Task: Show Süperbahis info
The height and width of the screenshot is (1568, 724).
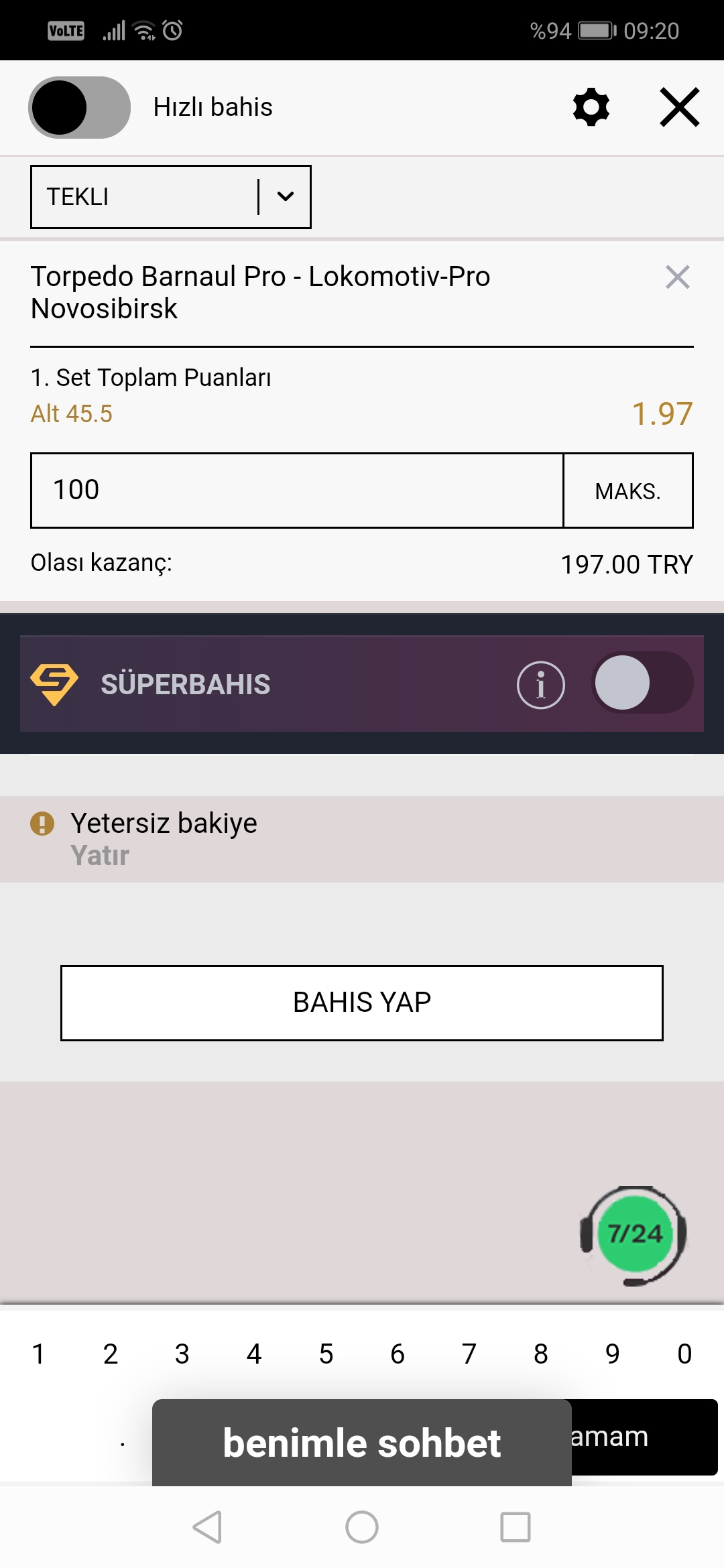Action: 541,685
